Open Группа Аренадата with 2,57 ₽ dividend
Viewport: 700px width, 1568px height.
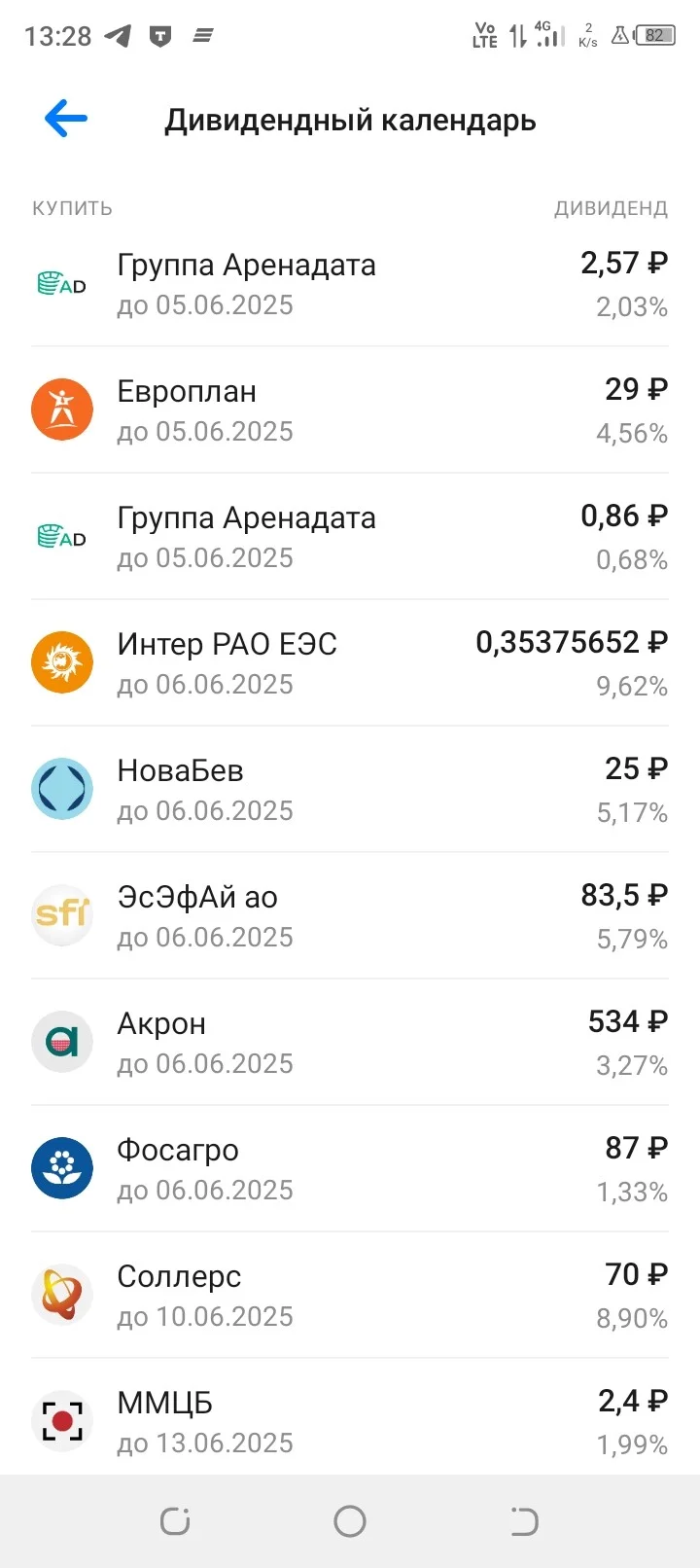(x=350, y=284)
